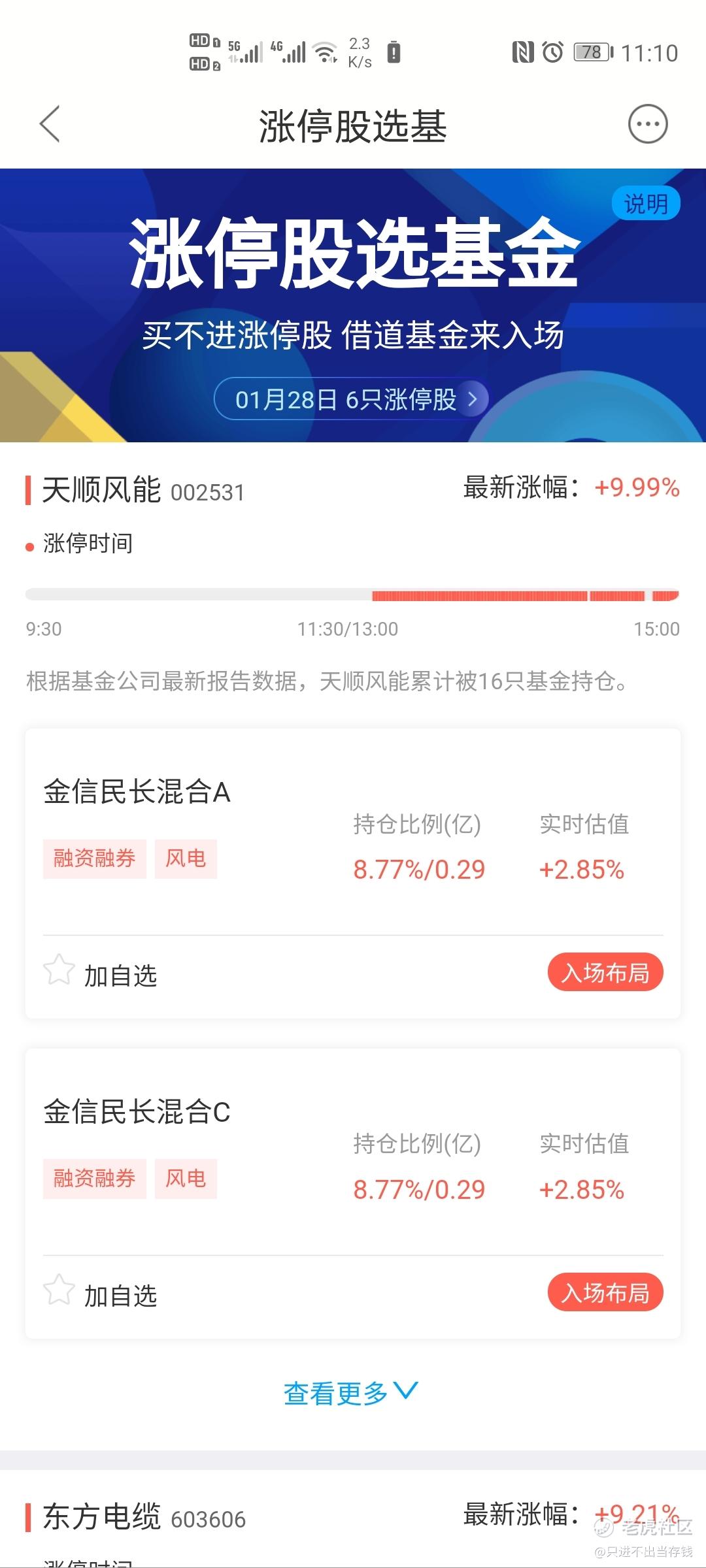Open the 金信民长混合C fund card
The height and width of the screenshot is (1568, 706).
click(137, 1112)
